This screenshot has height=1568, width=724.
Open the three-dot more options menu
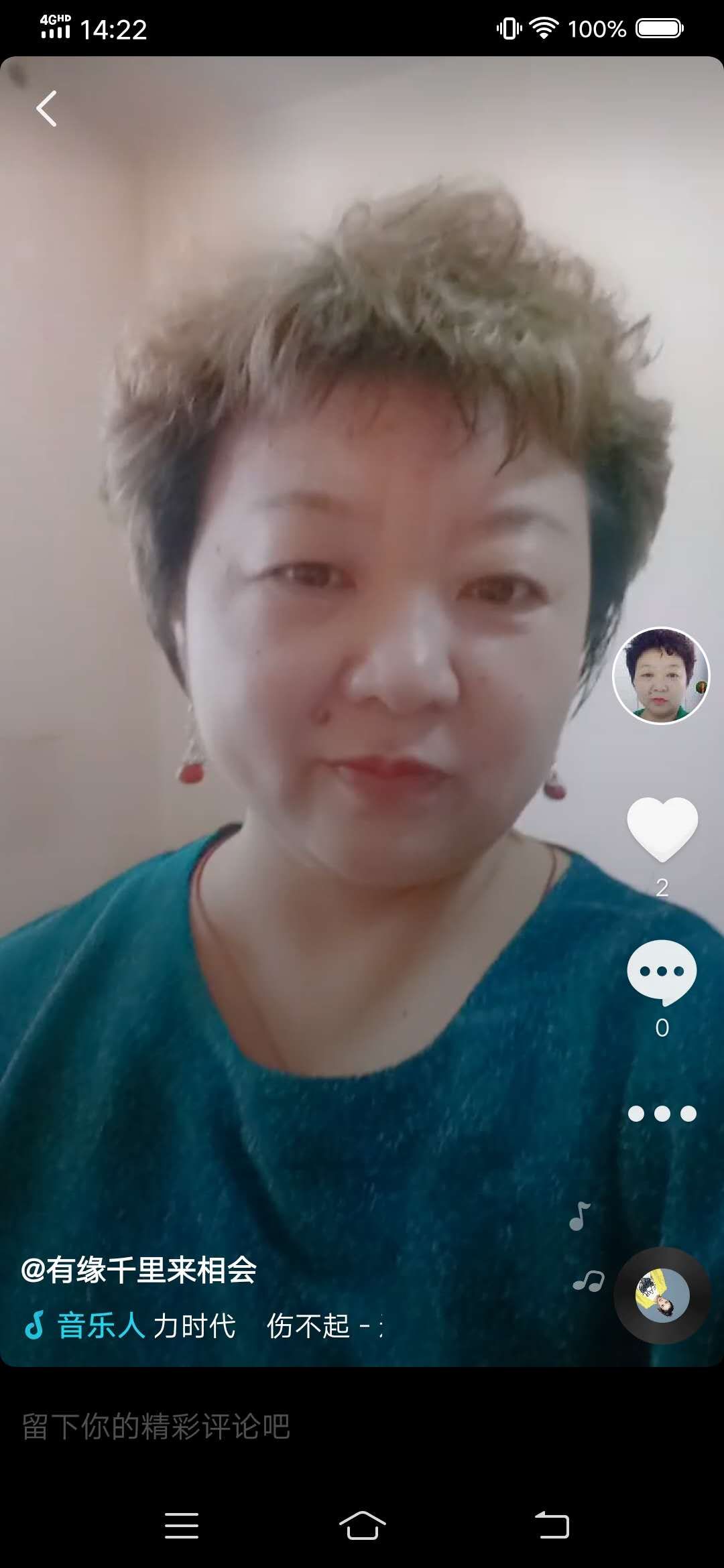click(662, 1114)
